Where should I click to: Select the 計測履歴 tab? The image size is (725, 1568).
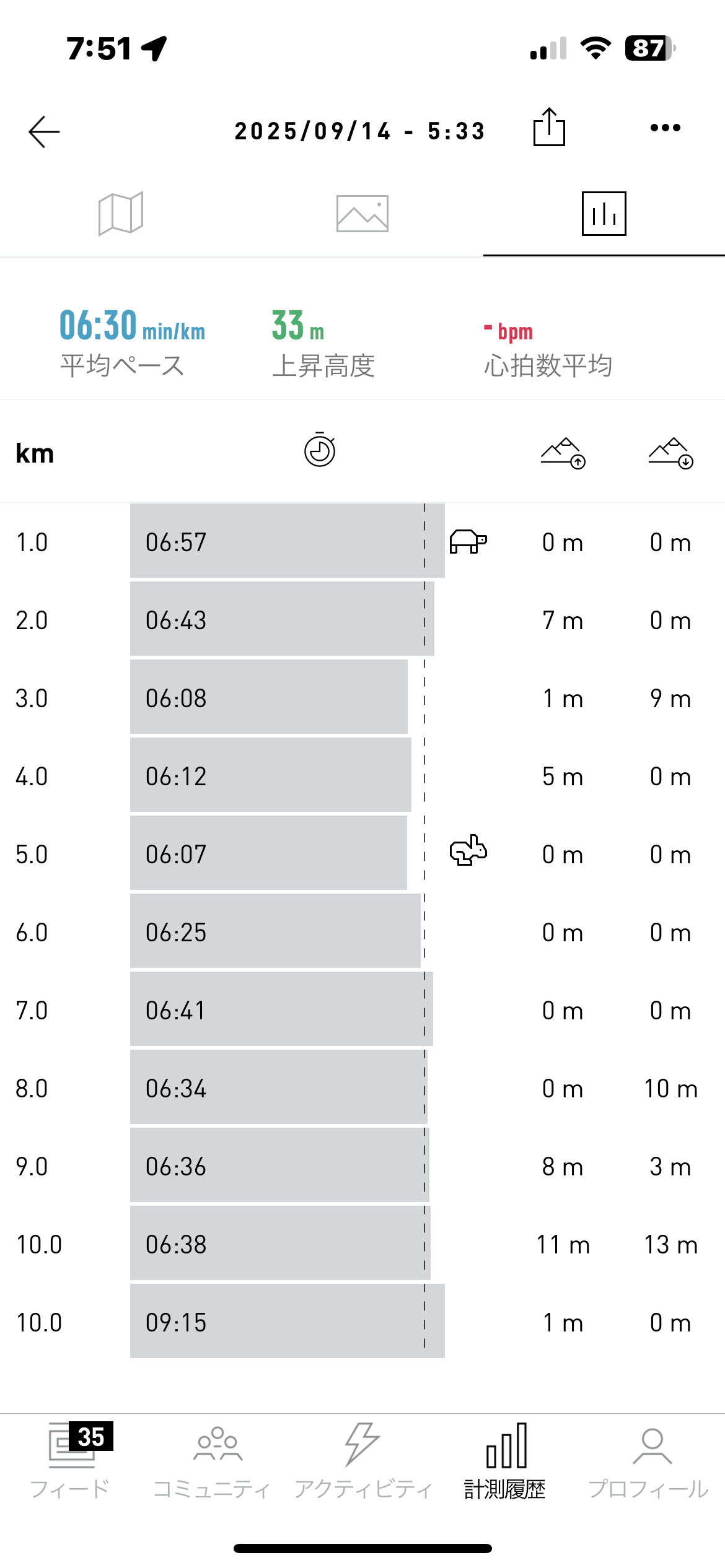[506, 1461]
